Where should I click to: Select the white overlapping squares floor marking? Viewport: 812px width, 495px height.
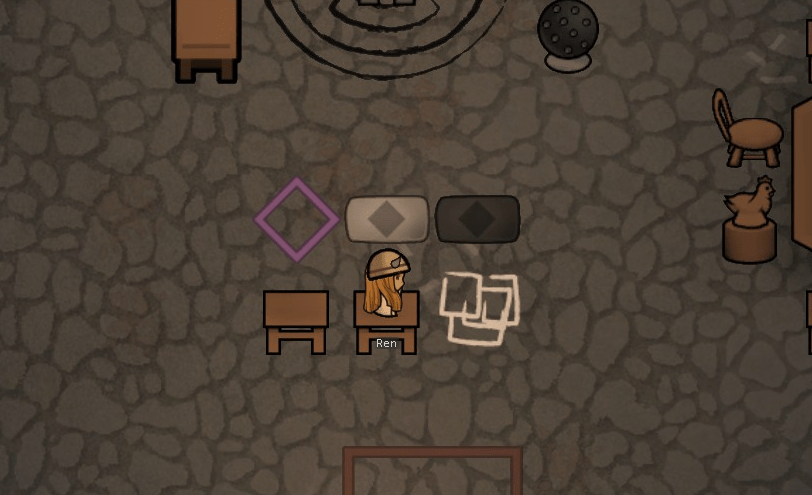(480, 307)
